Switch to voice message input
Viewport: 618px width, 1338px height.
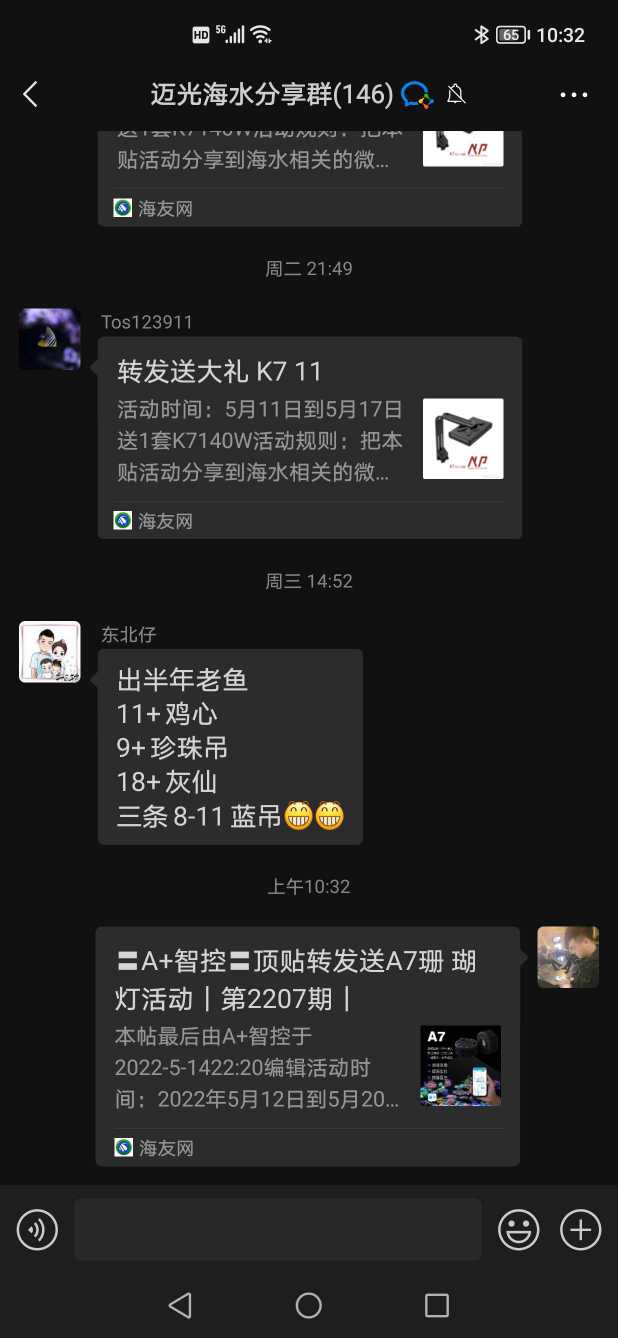coord(37,1229)
